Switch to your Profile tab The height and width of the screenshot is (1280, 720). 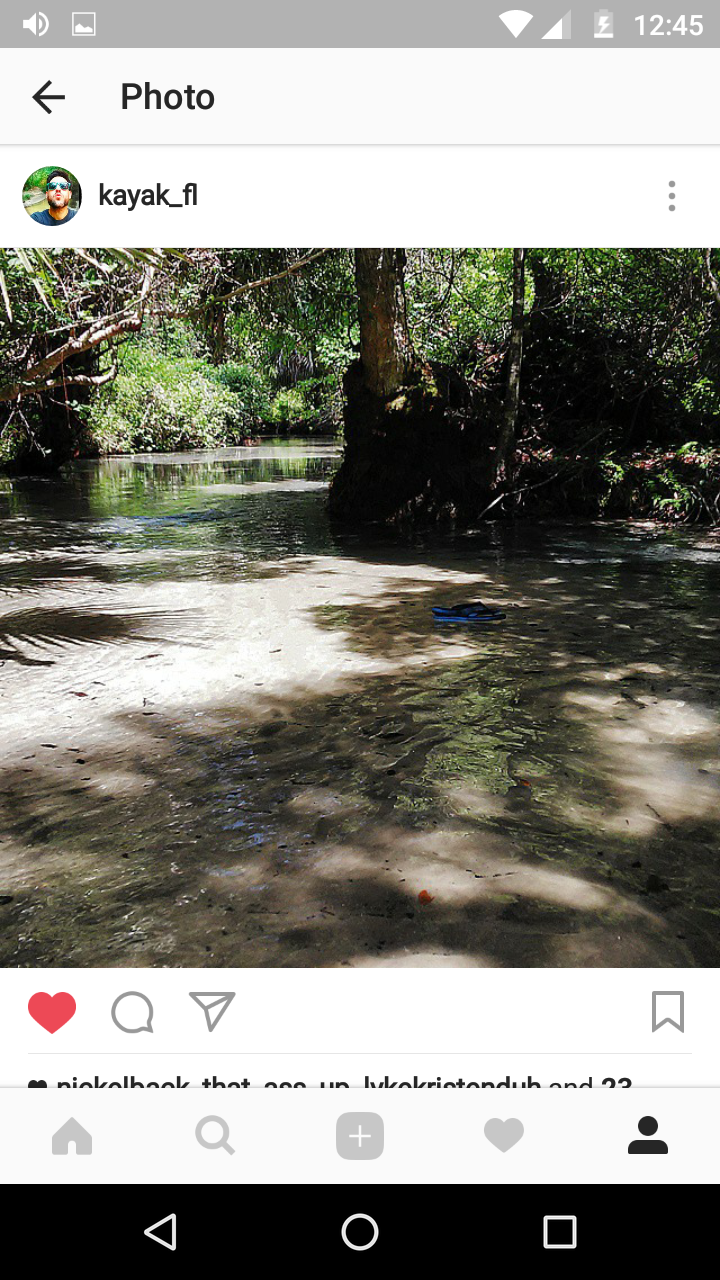coord(648,1135)
